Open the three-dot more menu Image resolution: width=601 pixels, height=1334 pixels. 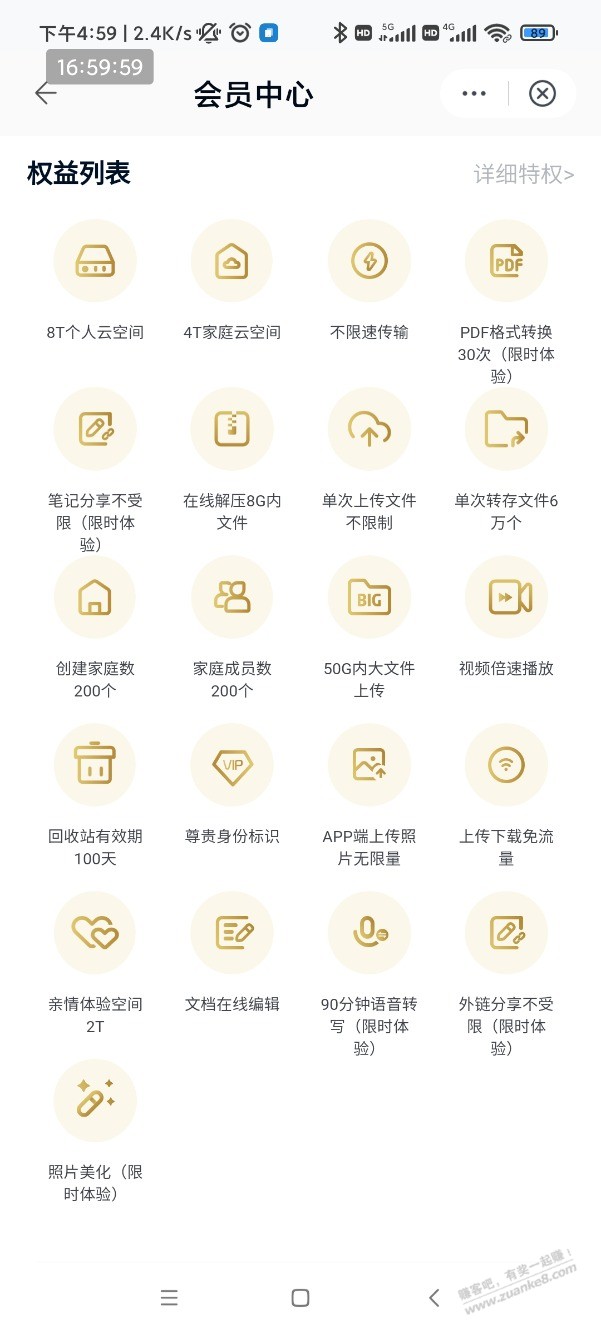(474, 94)
